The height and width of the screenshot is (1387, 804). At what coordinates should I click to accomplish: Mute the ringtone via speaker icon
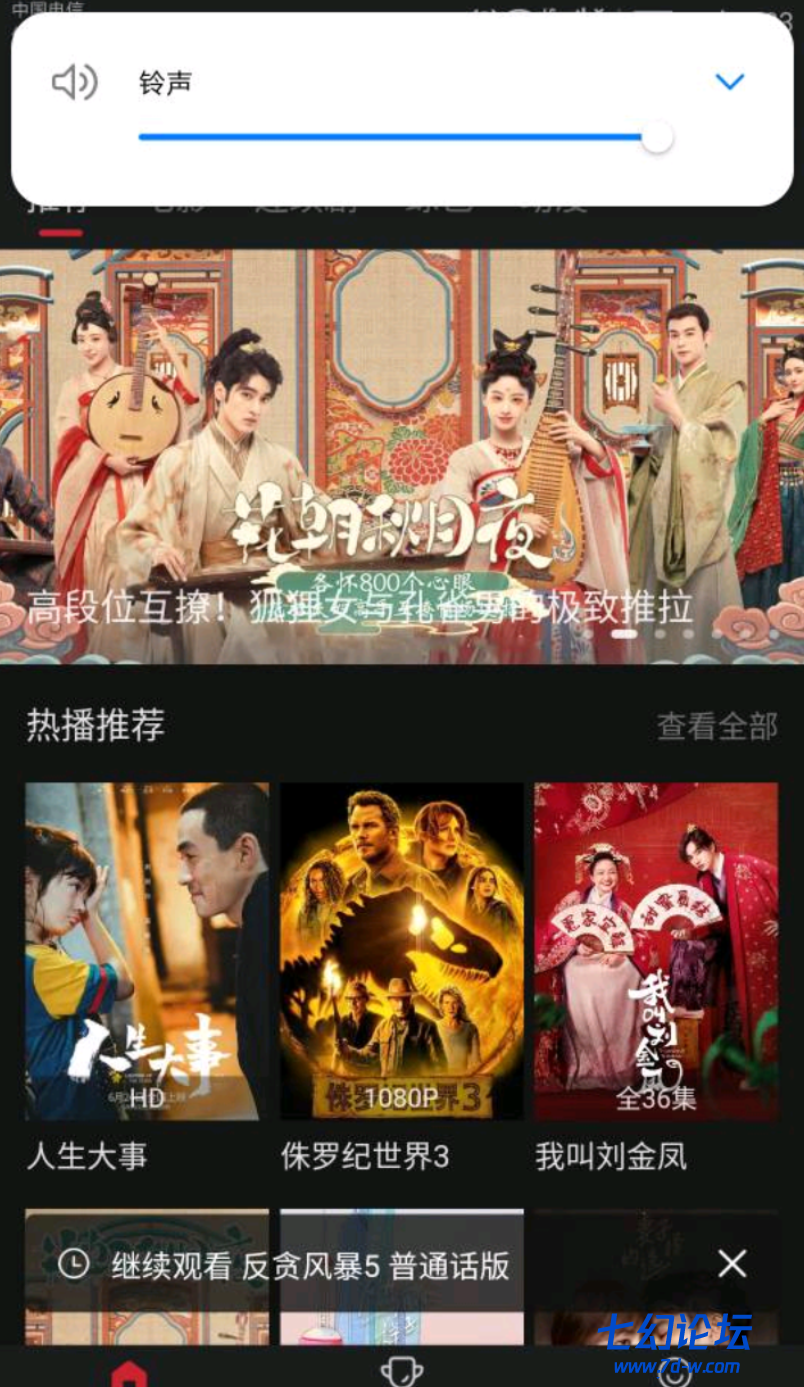point(74,82)
